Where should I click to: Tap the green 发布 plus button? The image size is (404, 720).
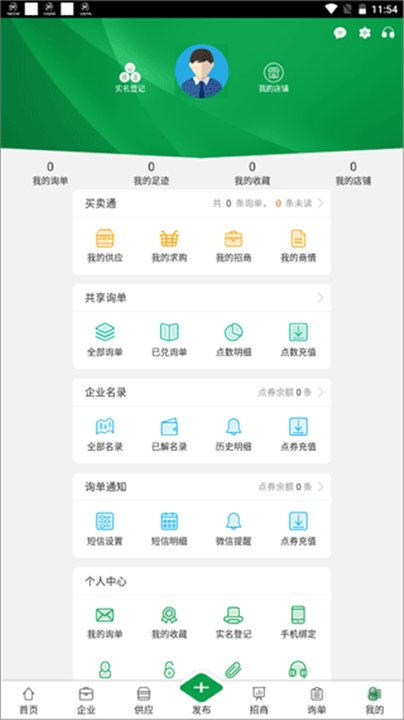pos(201,688)
